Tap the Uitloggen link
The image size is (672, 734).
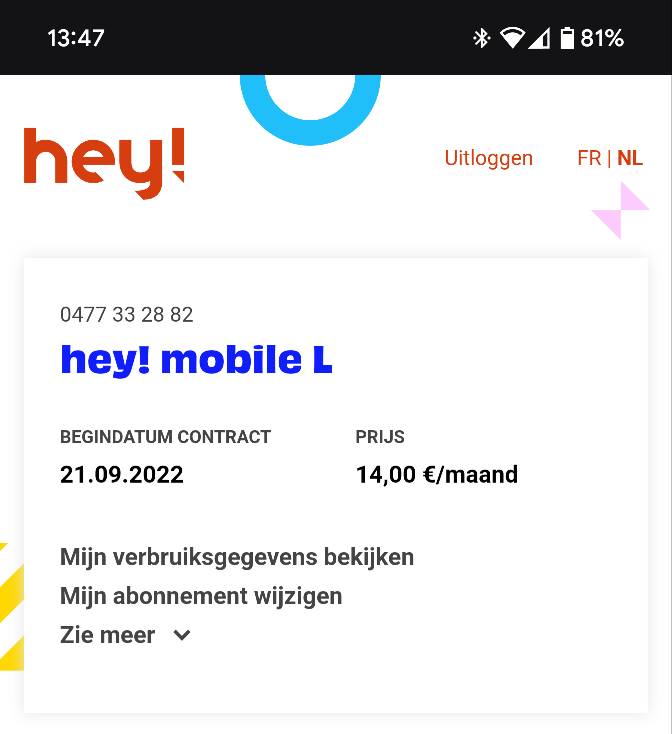pos(488,158)
